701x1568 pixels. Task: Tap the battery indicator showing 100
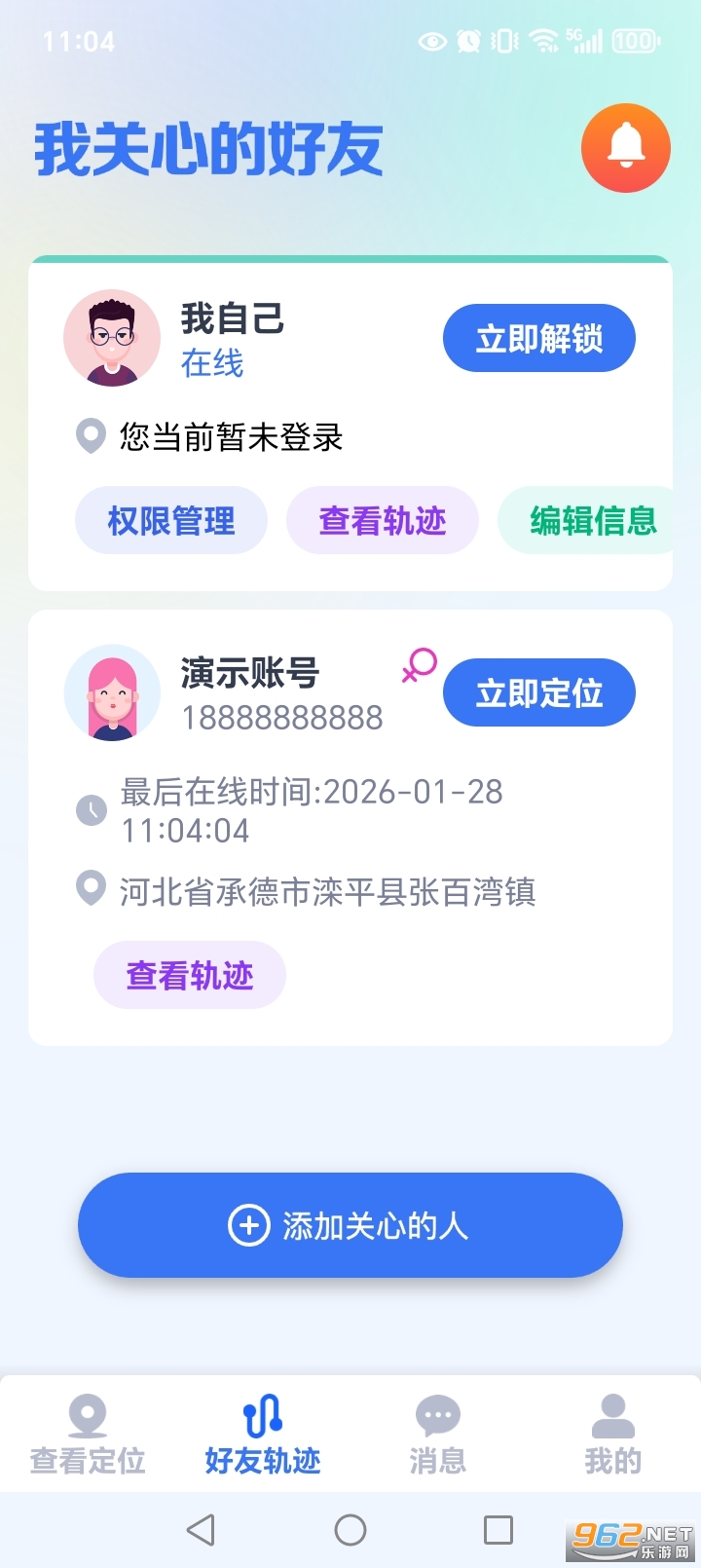click(x=633, y=41)
